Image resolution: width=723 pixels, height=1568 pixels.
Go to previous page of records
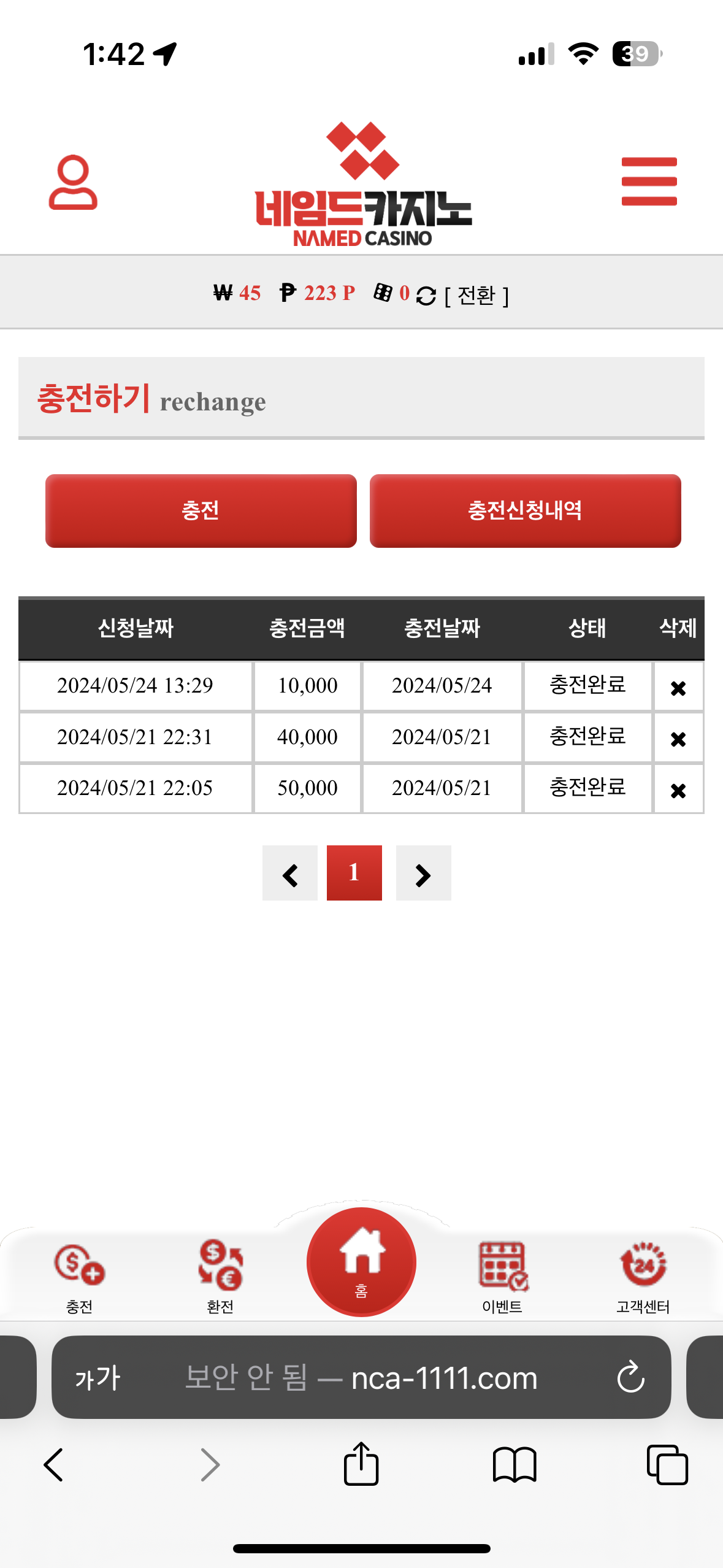point(290,873)
